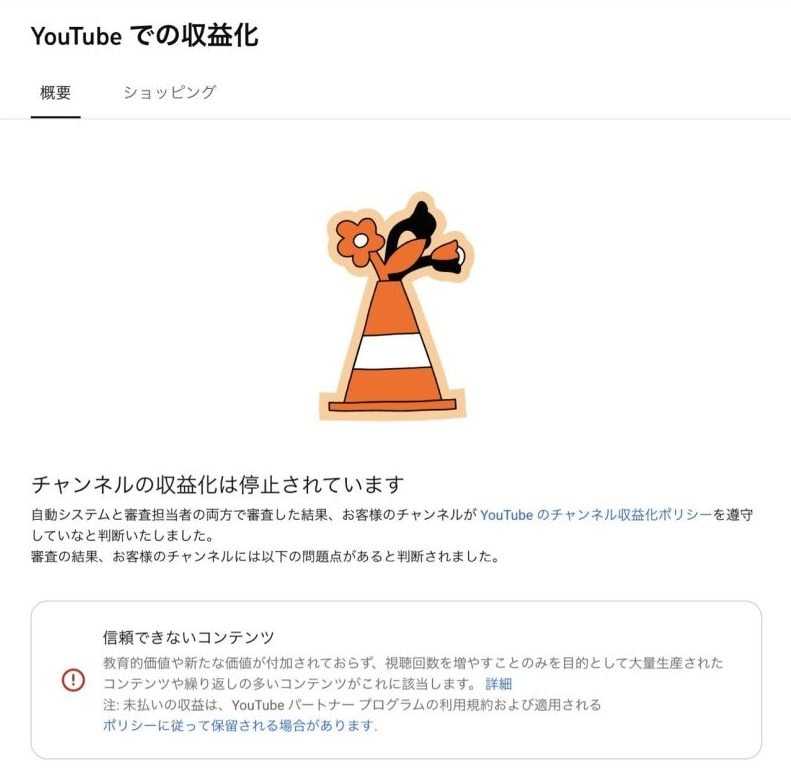Open the YouTube のチャンネル収益化ポリシー link
This screenshot has height=768, width=791.
click(x=596, y=515)
